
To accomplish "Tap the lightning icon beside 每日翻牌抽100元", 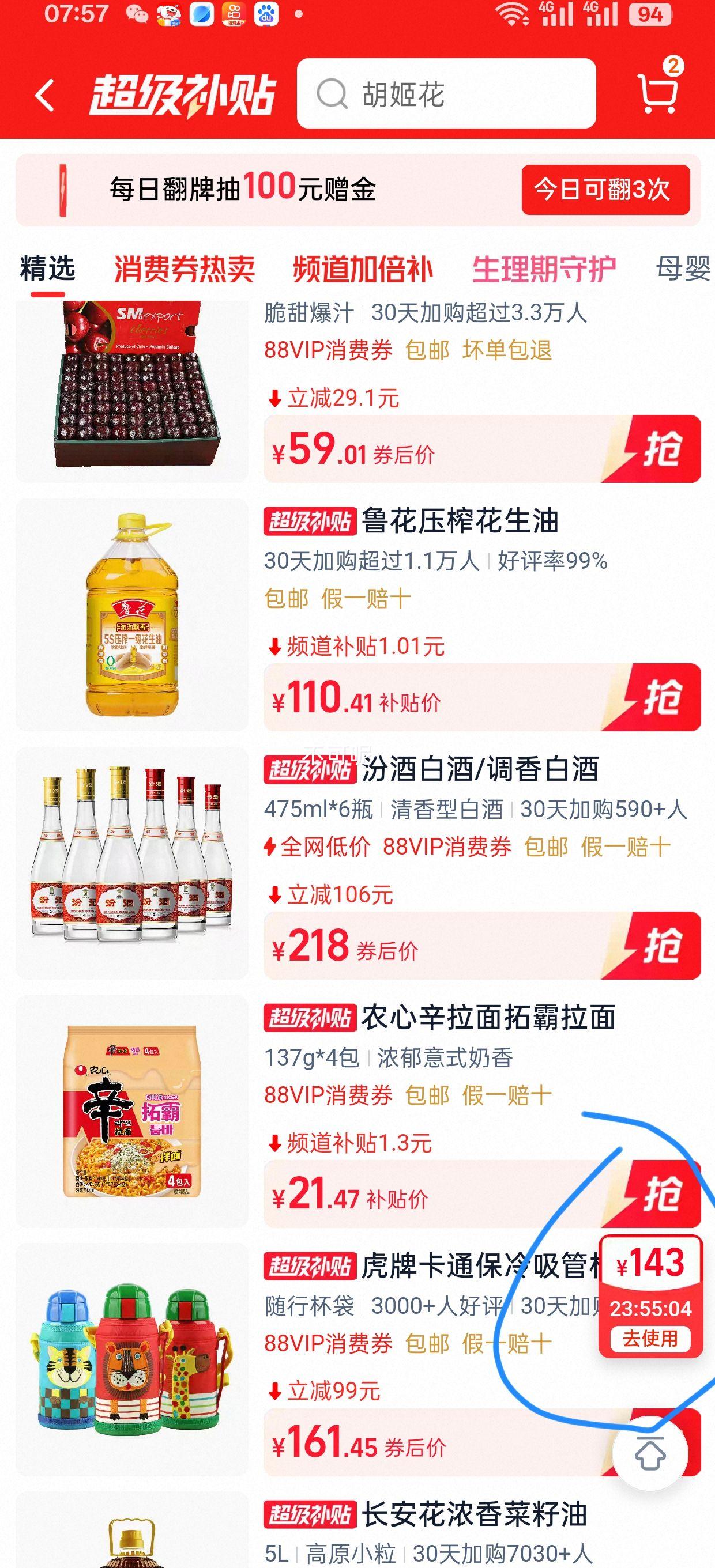I will [63, 191].
